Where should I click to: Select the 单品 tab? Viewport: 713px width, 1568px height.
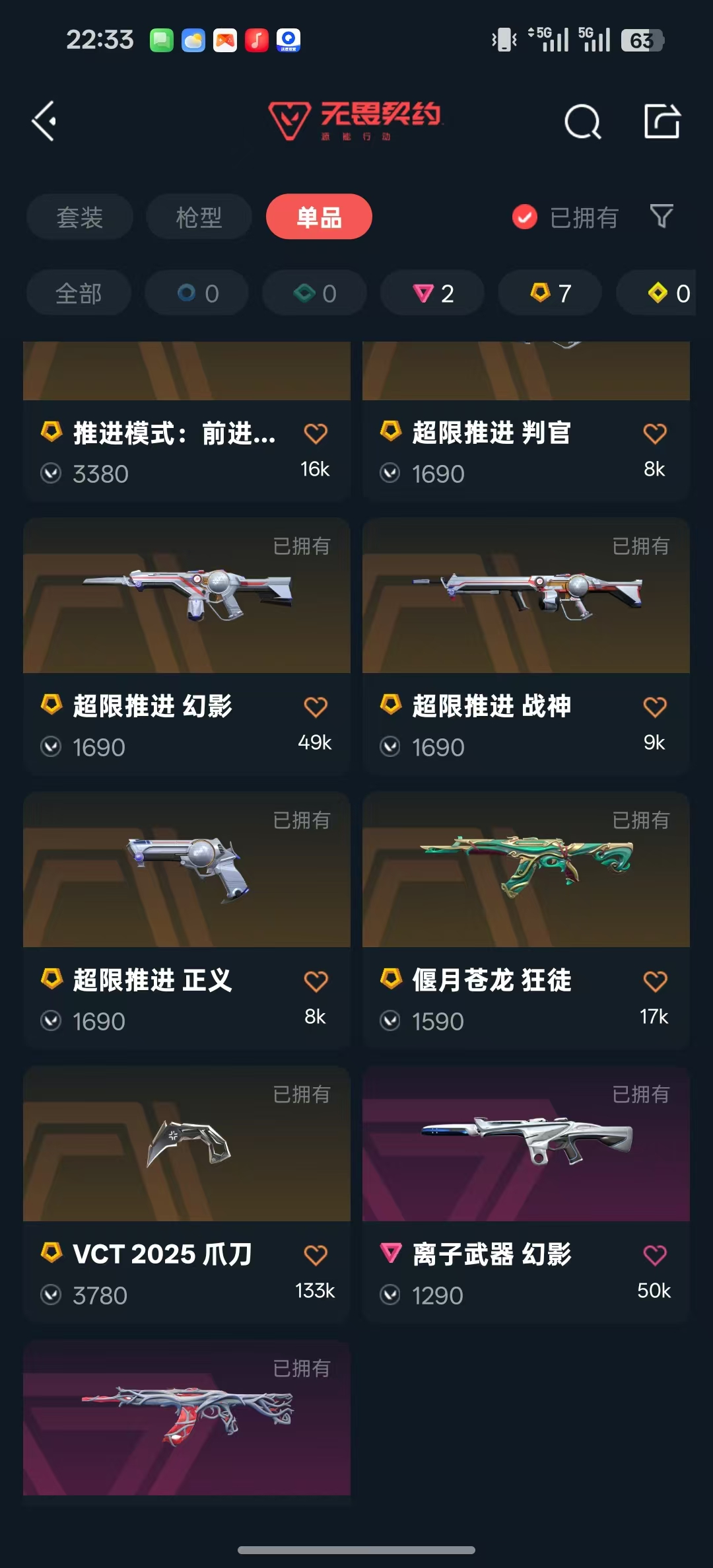[x=319, y=217]
